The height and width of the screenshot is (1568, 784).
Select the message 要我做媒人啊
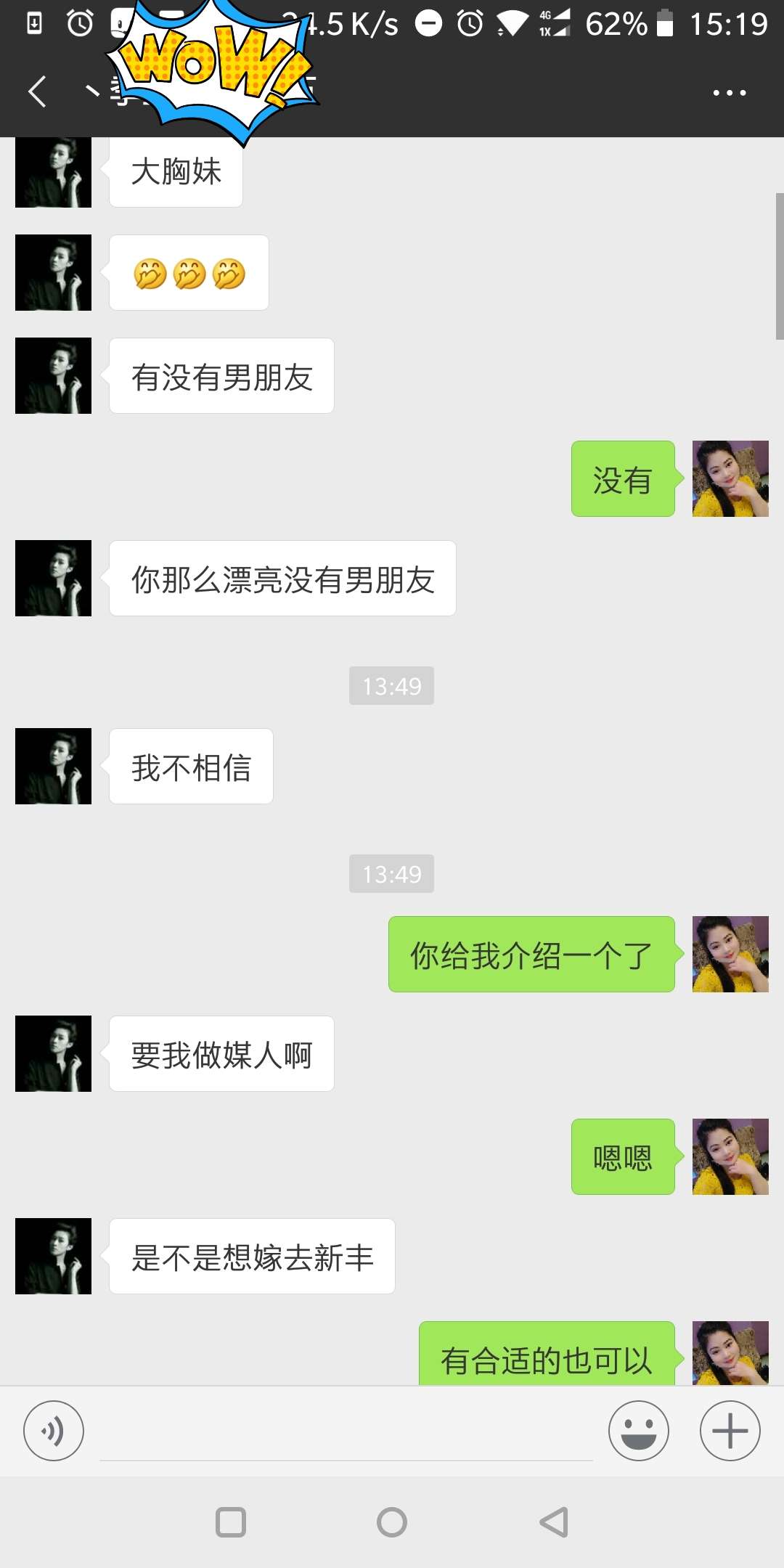point(220,1054)
